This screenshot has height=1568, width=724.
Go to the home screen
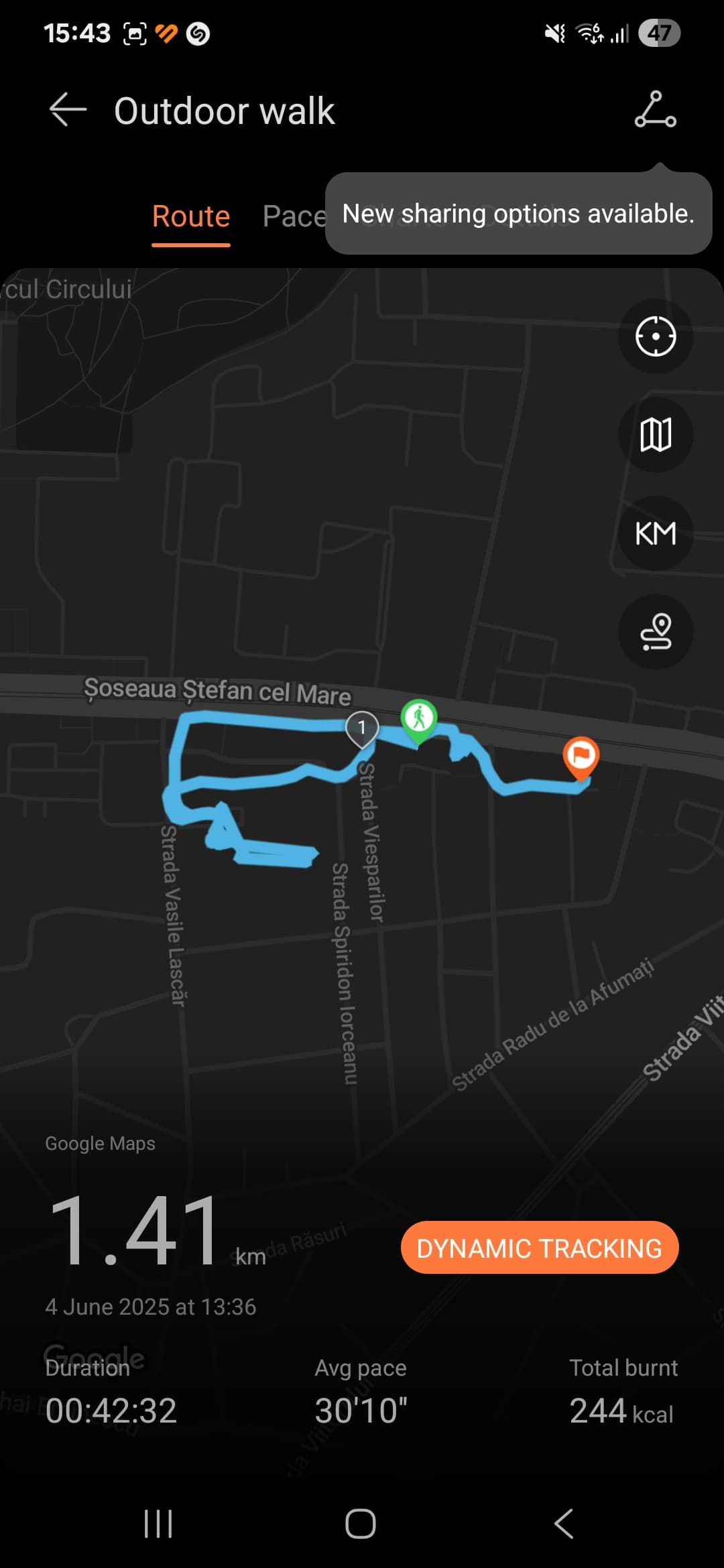point(361,1523)
